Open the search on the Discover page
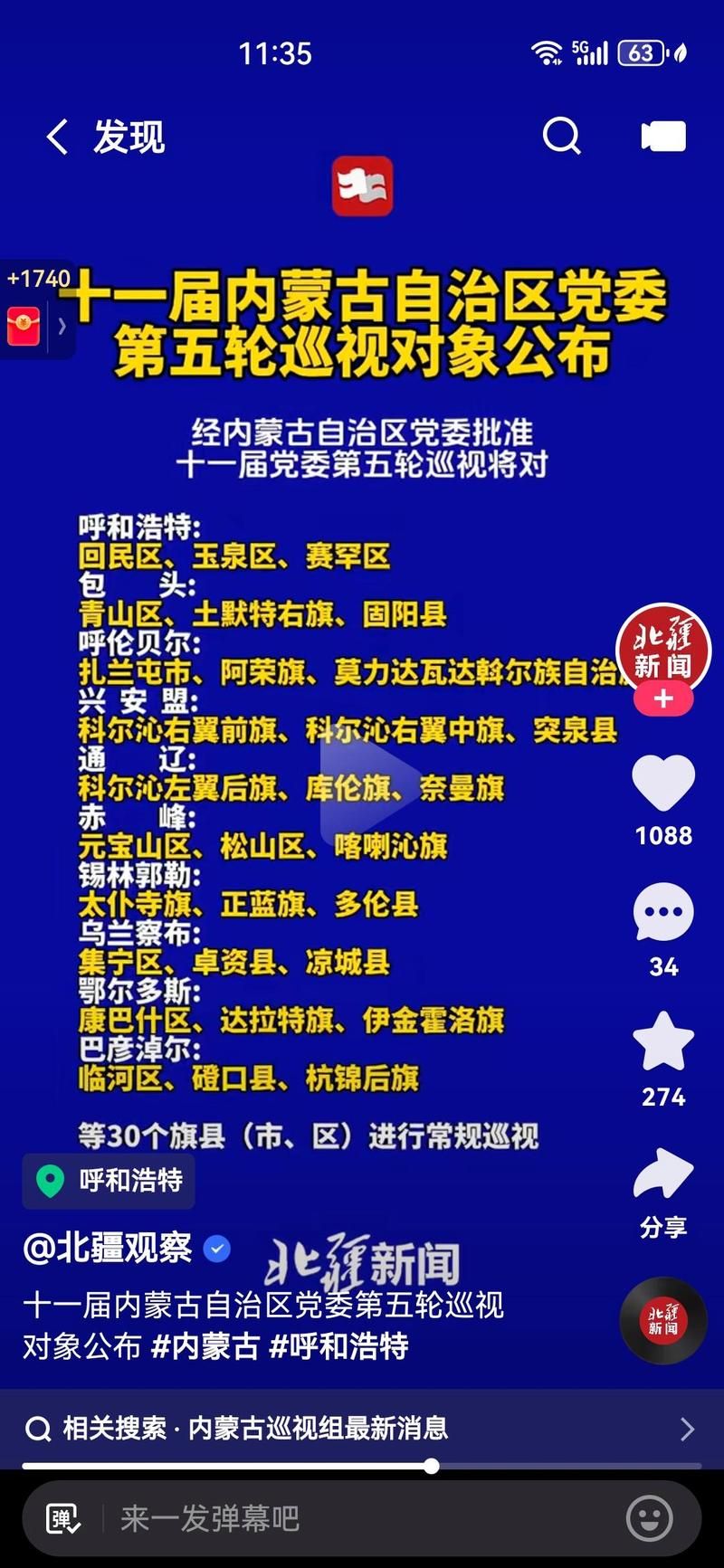The height and width of the screenshot is (1568, 724). tap(561, 136)
